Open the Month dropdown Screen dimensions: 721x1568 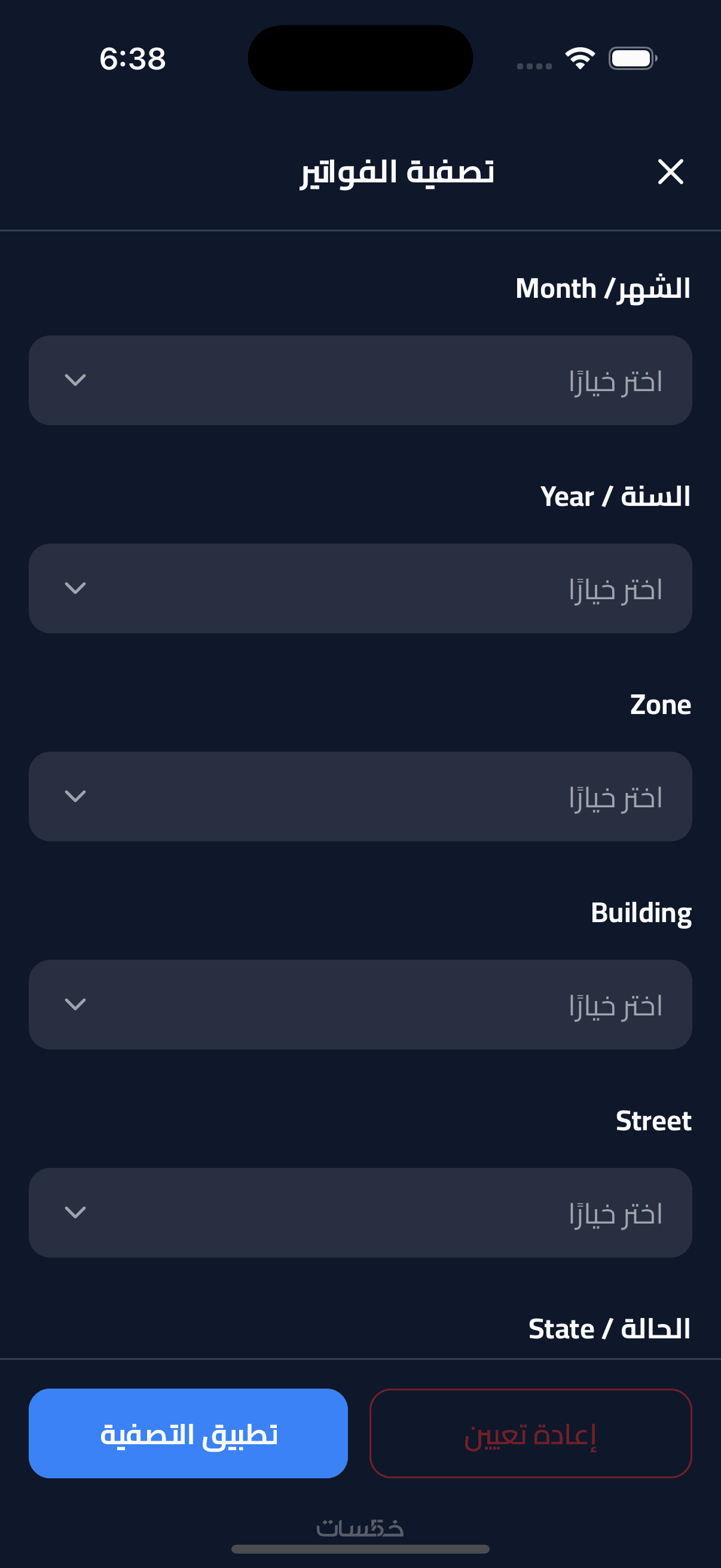pyautogui.click(x=360, y=380)
